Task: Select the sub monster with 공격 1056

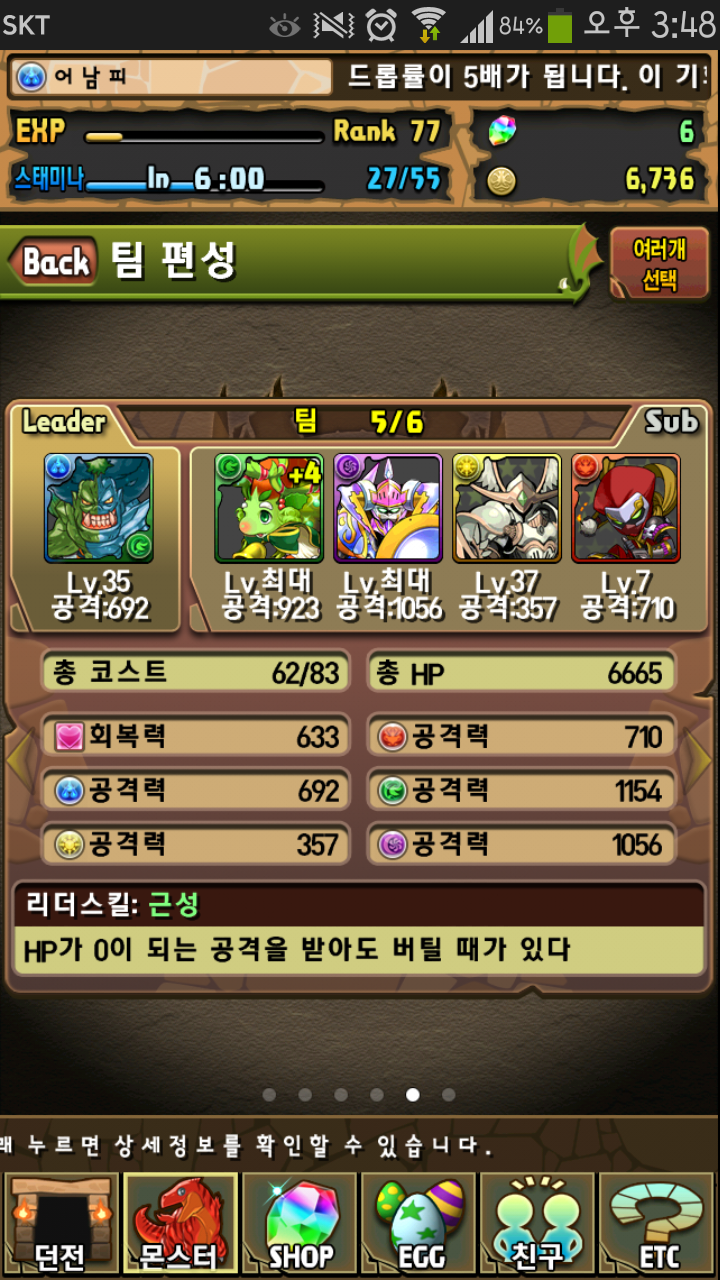Action: 388,508
